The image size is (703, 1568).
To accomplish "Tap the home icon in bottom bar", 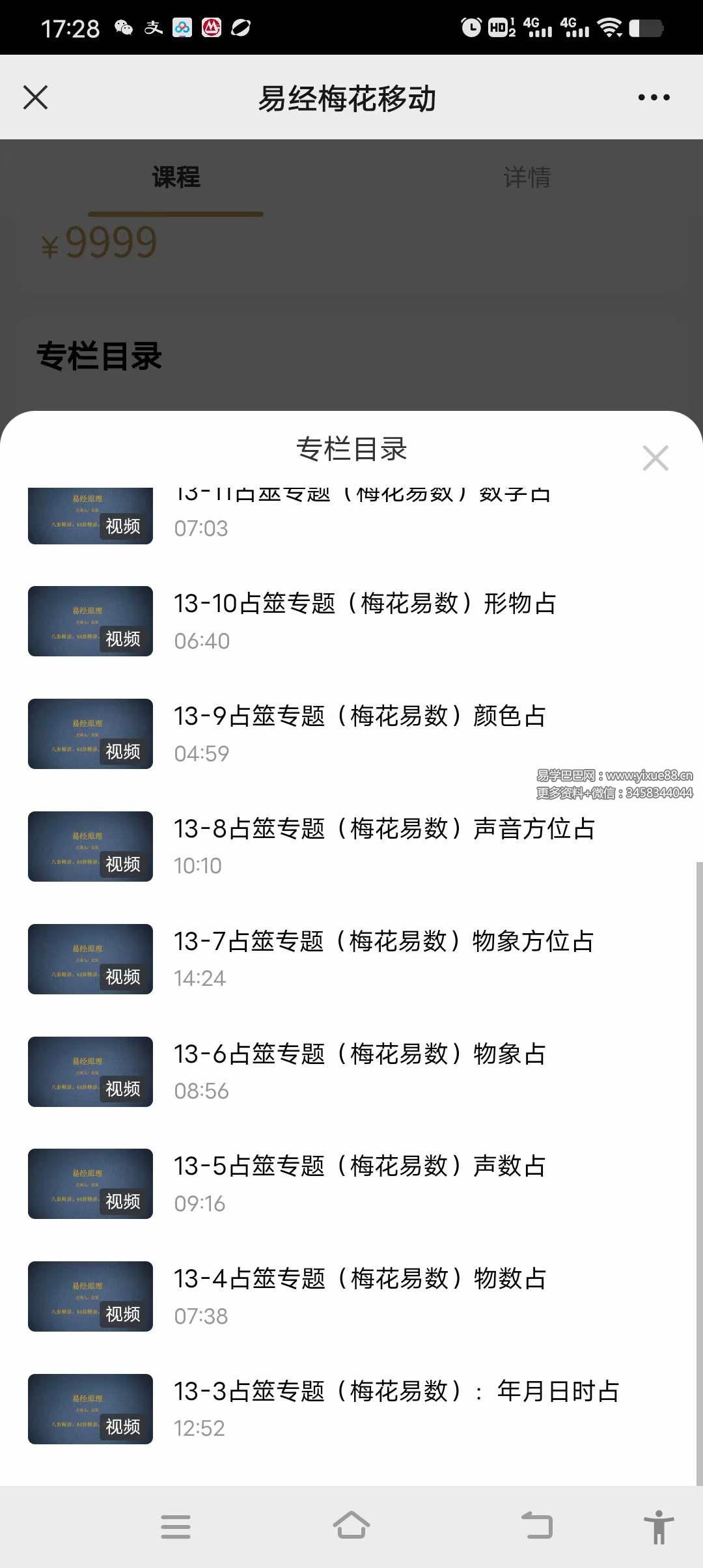I will (351, 1526).
